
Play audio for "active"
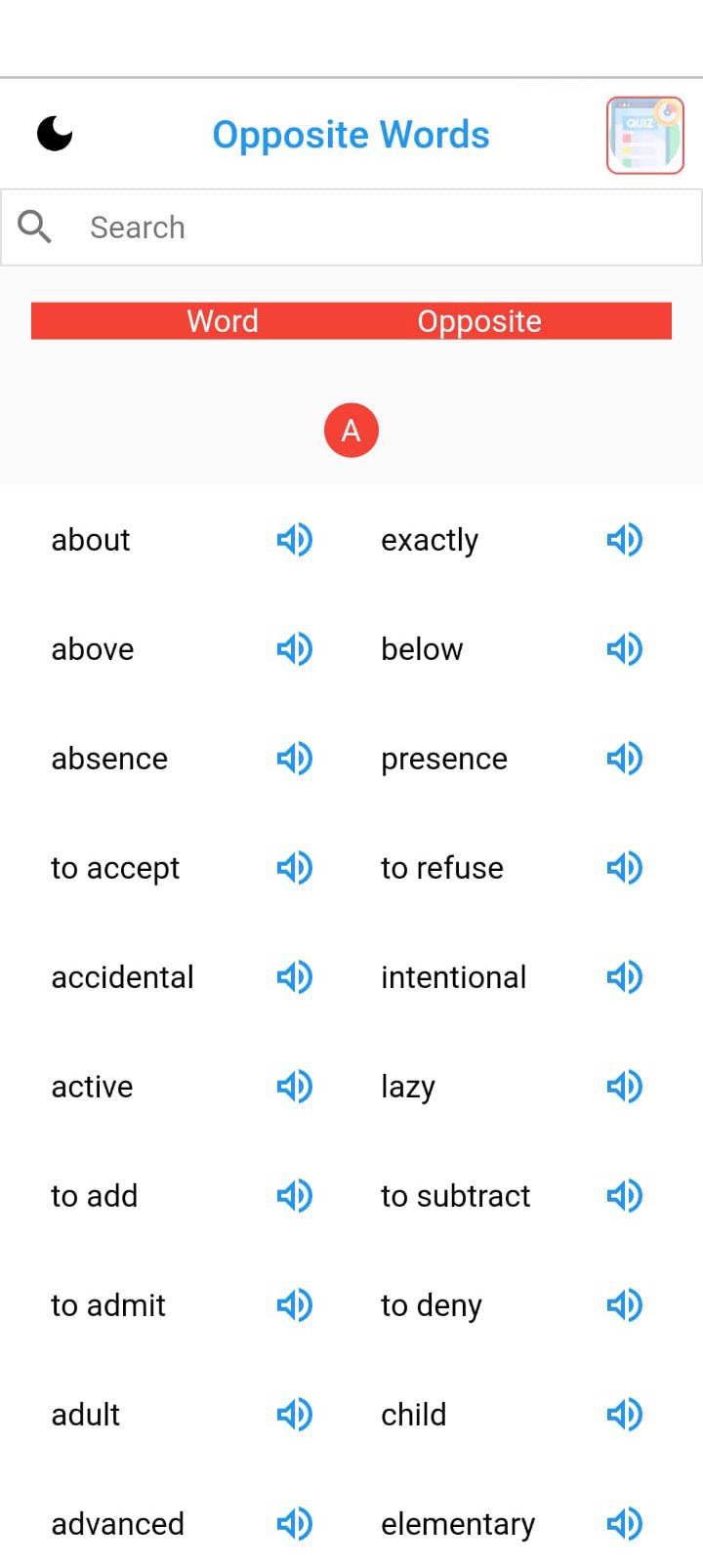(294, 1086)
